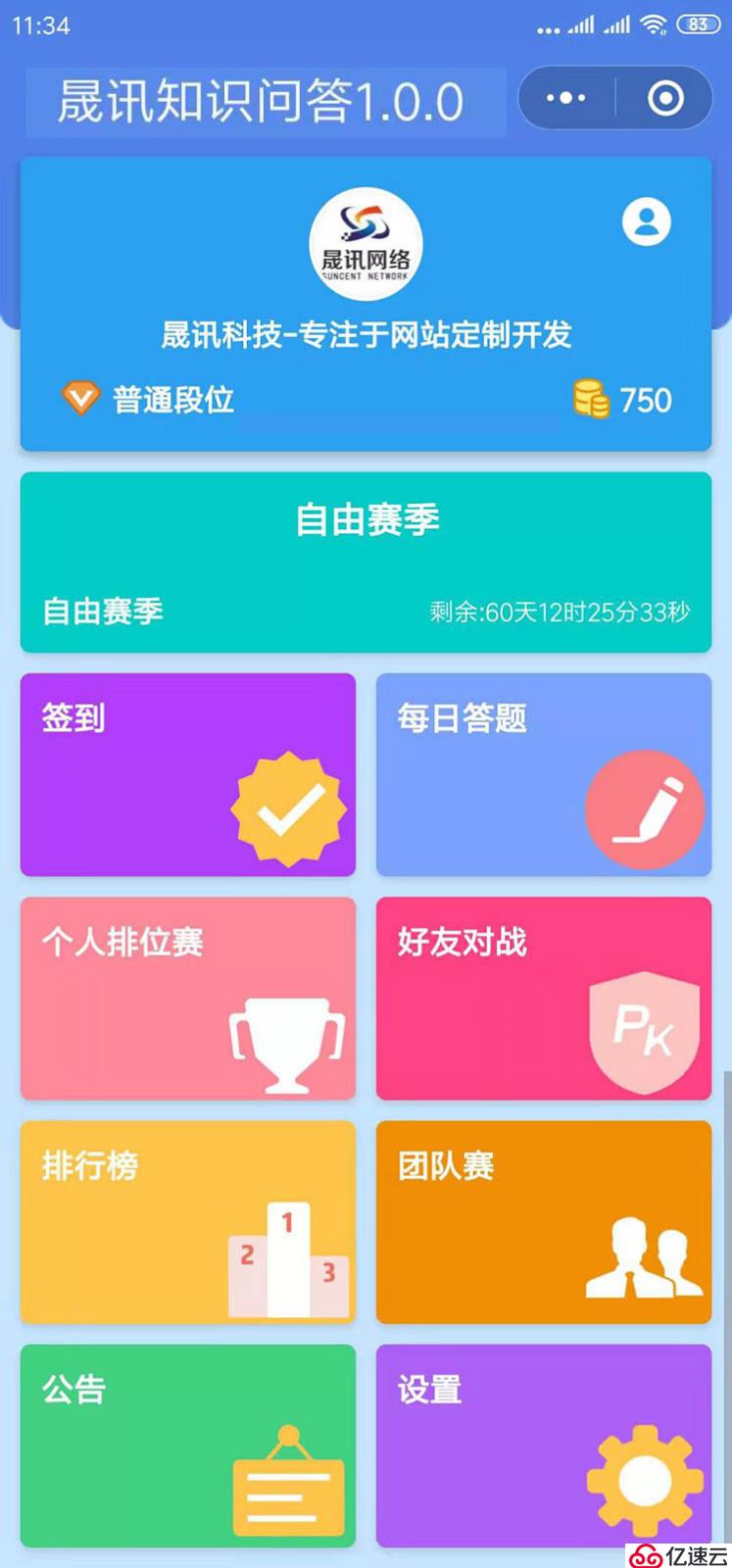The width and height of the screenshot is (732, 1568).
Task: Join the 团队赛 team match
Action: click(543, 1222)
